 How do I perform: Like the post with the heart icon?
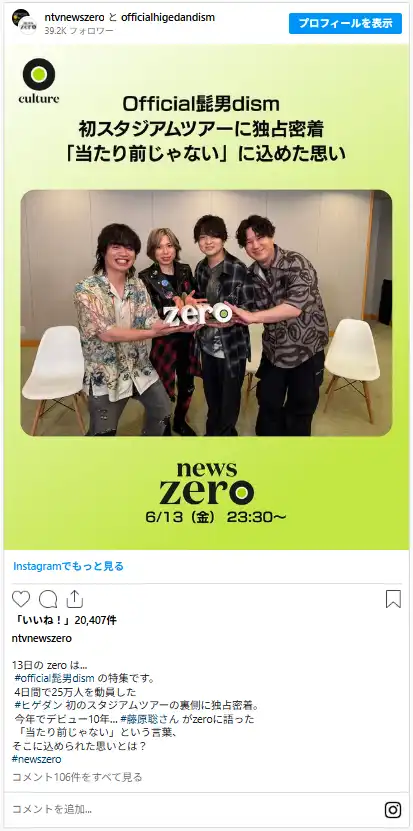tap(21, 599)
